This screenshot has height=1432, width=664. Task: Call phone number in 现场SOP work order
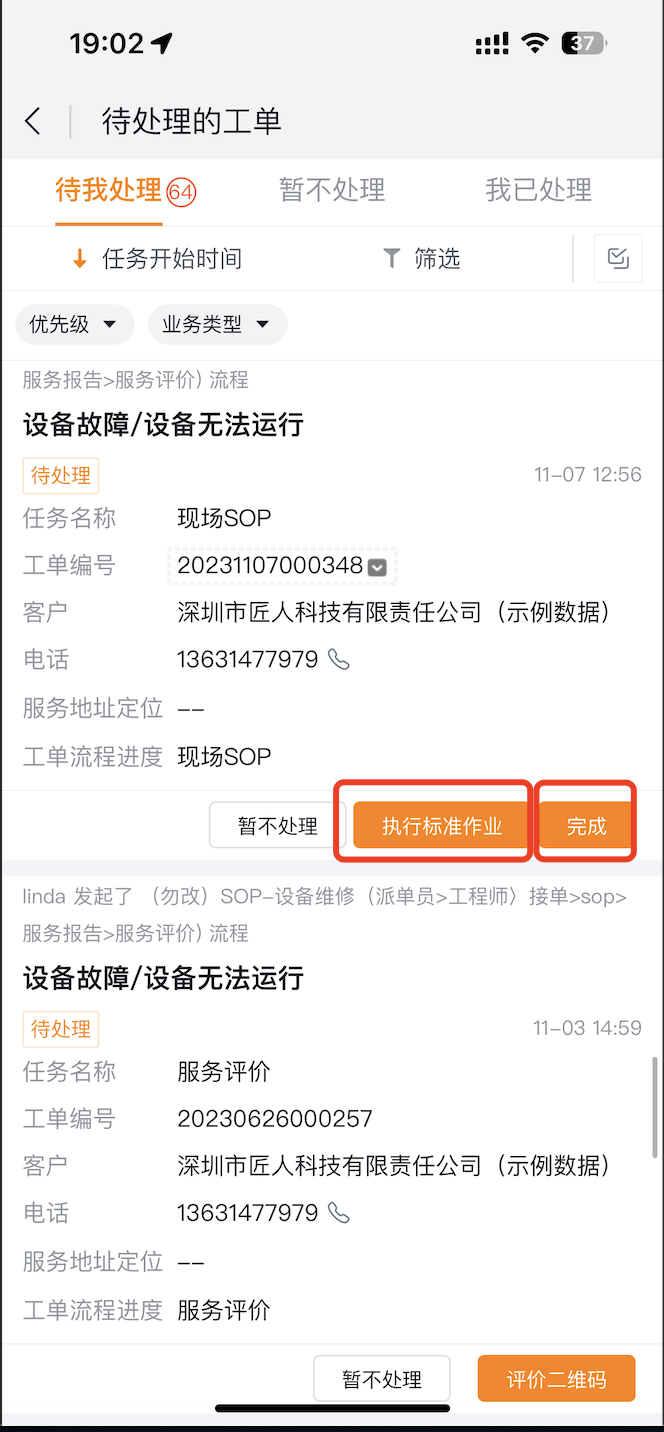(x=339, y=660)
